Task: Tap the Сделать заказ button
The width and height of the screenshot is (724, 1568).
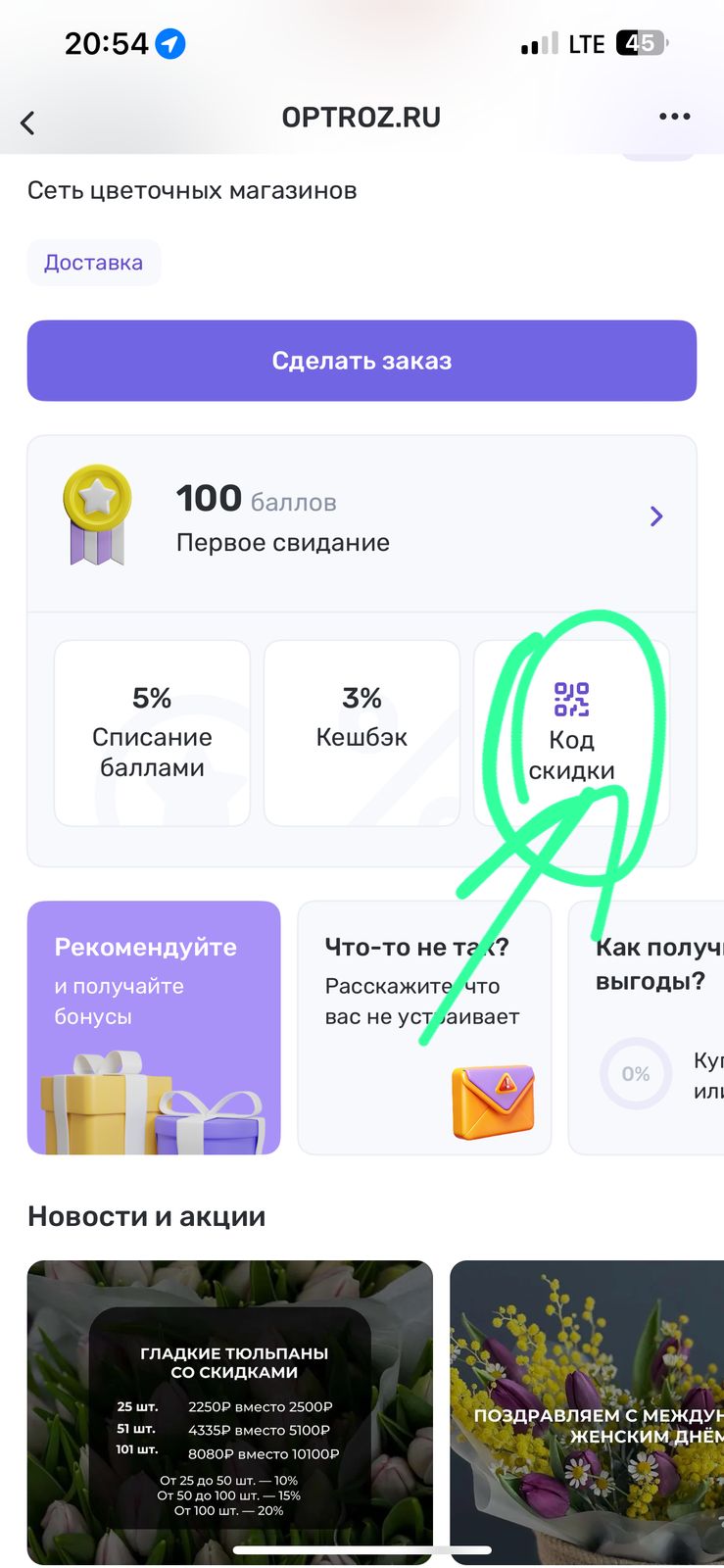Action: tap(362, 361)
